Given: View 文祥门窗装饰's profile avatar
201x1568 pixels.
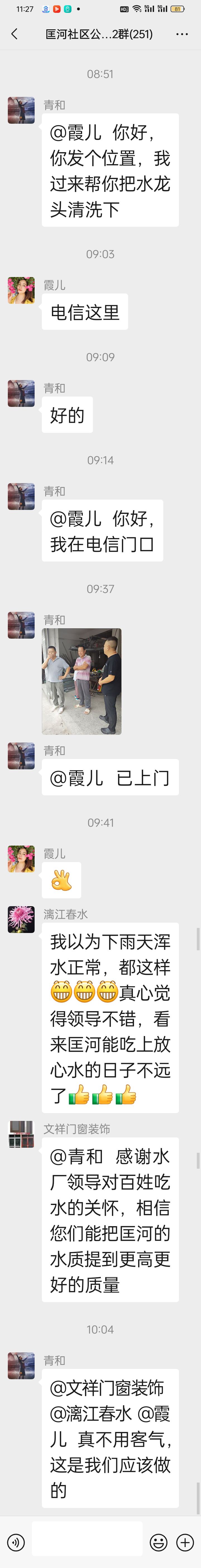Looking at the screenshot, I should [x=21, y=1134].
